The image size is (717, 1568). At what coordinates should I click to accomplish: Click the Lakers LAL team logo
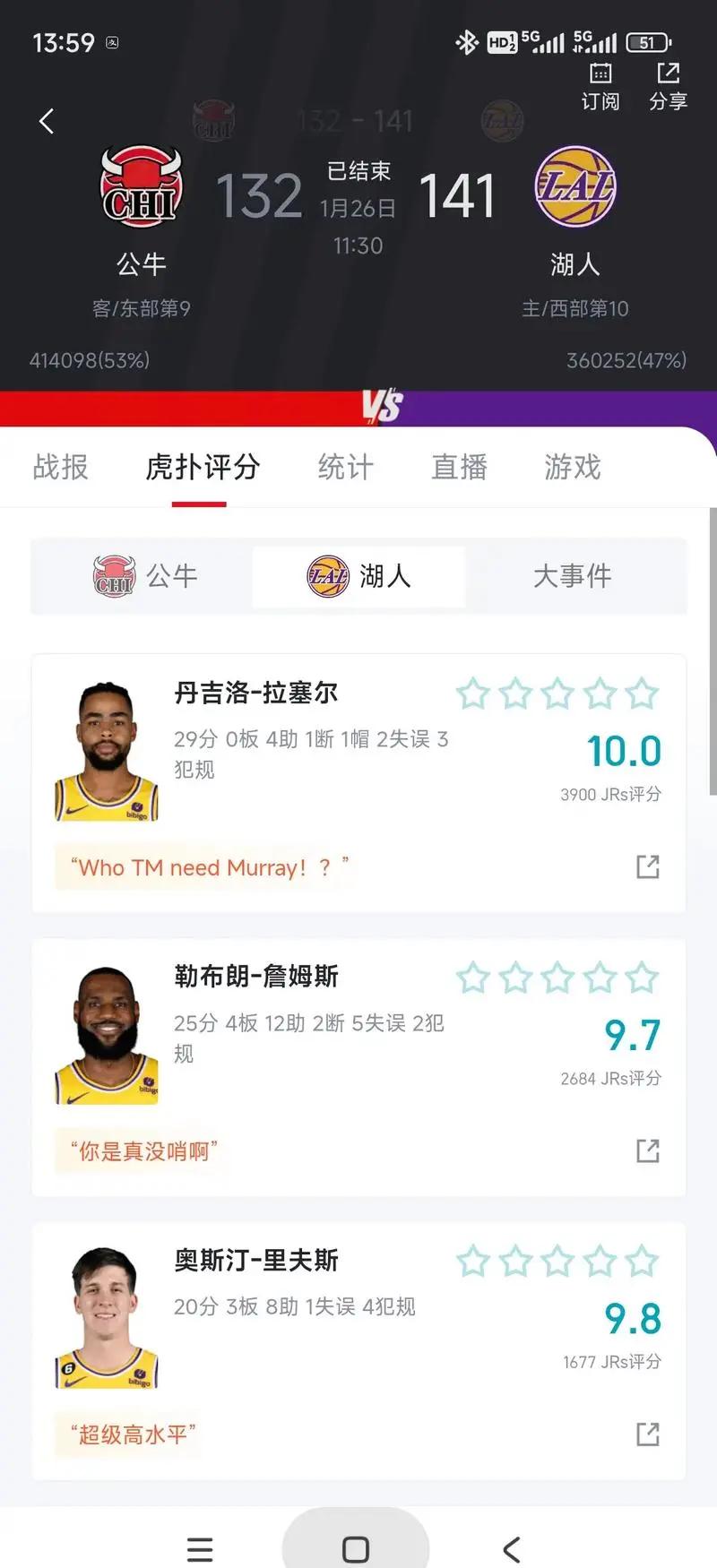point(576,185)
